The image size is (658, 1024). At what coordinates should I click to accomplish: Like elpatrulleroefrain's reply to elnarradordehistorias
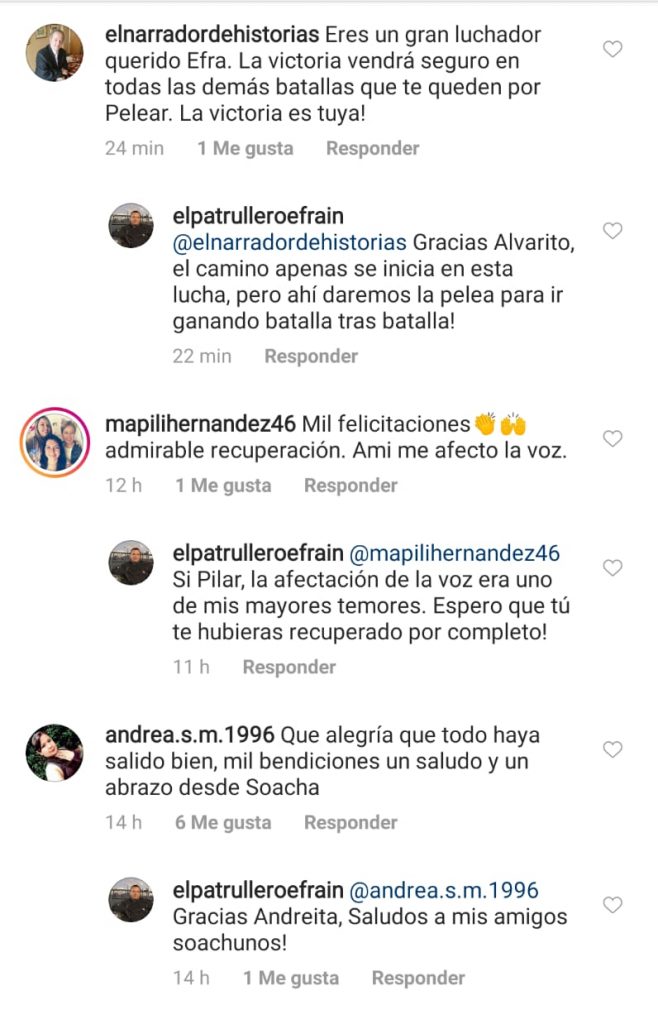click(x=613, y=231)
